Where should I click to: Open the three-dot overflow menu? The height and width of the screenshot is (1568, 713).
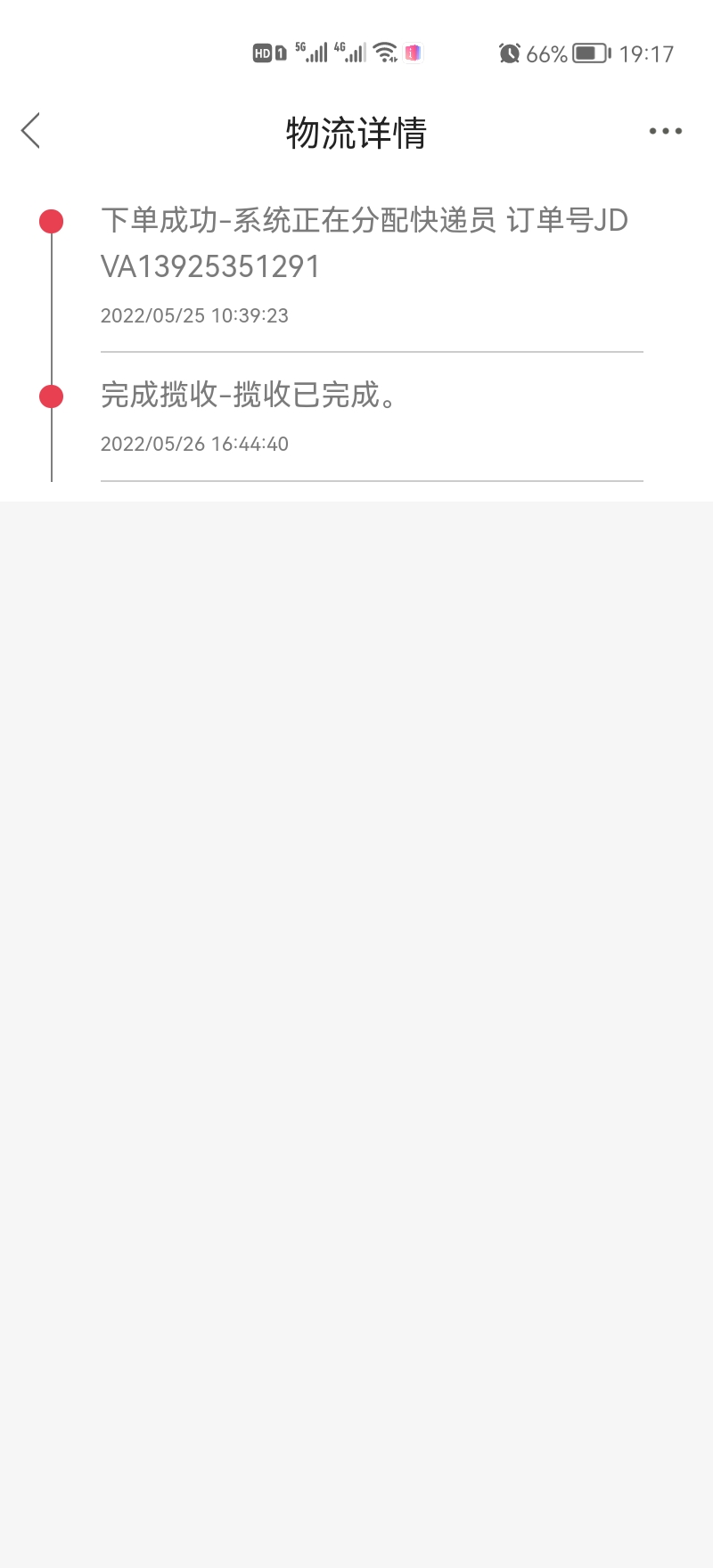tap(665, 131)
